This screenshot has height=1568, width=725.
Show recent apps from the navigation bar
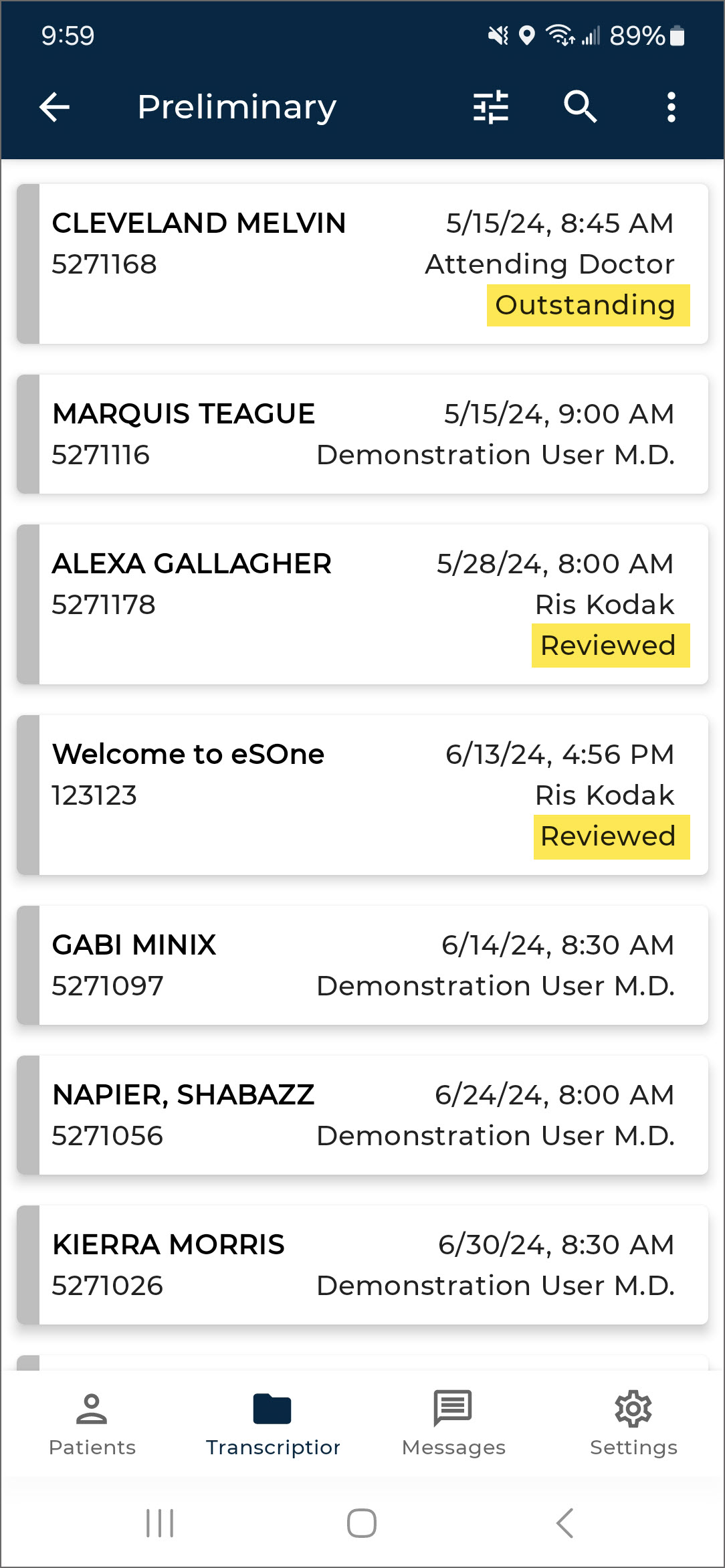160,1523
